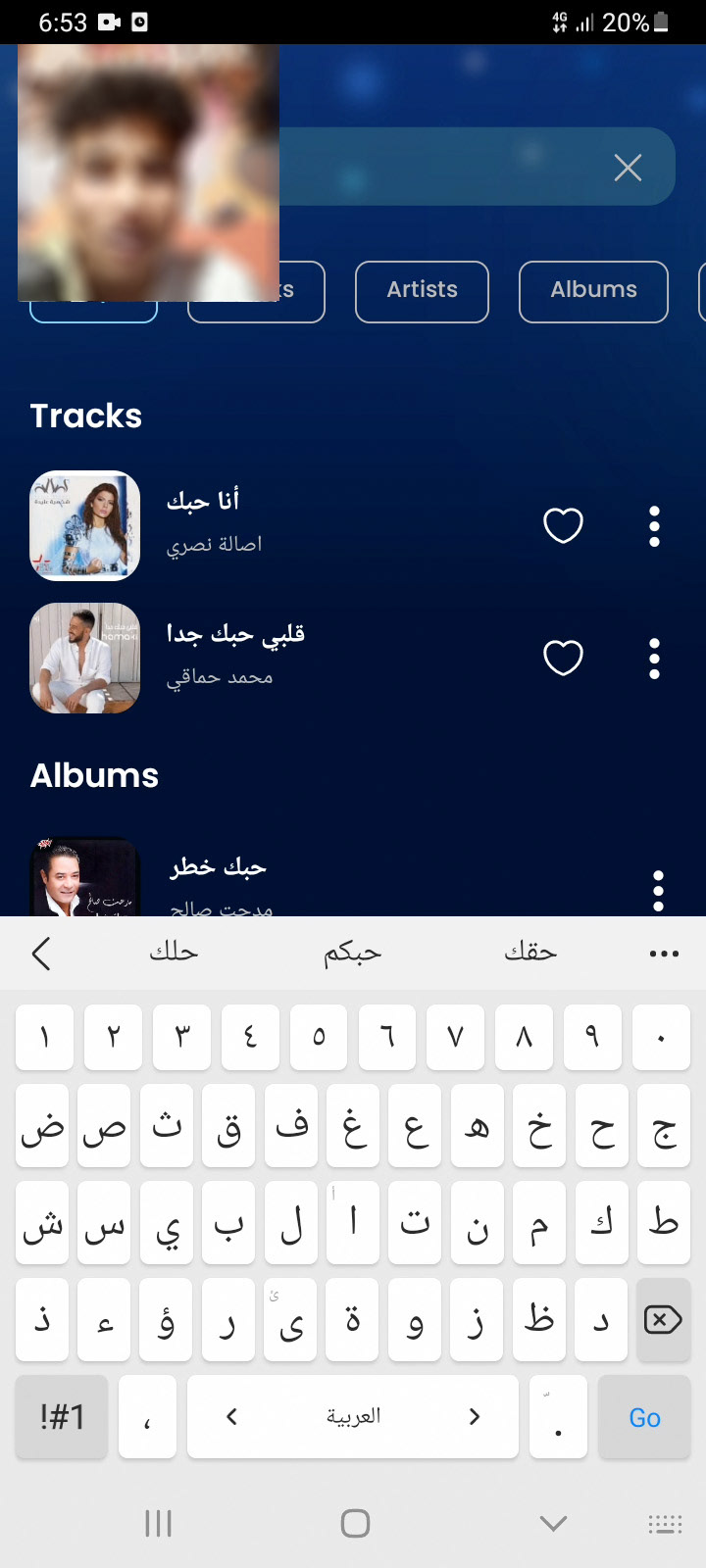The image size is (706, 1568).
Task: Choose keyboard suggestion حقك
Action: (x=529, y=953)
